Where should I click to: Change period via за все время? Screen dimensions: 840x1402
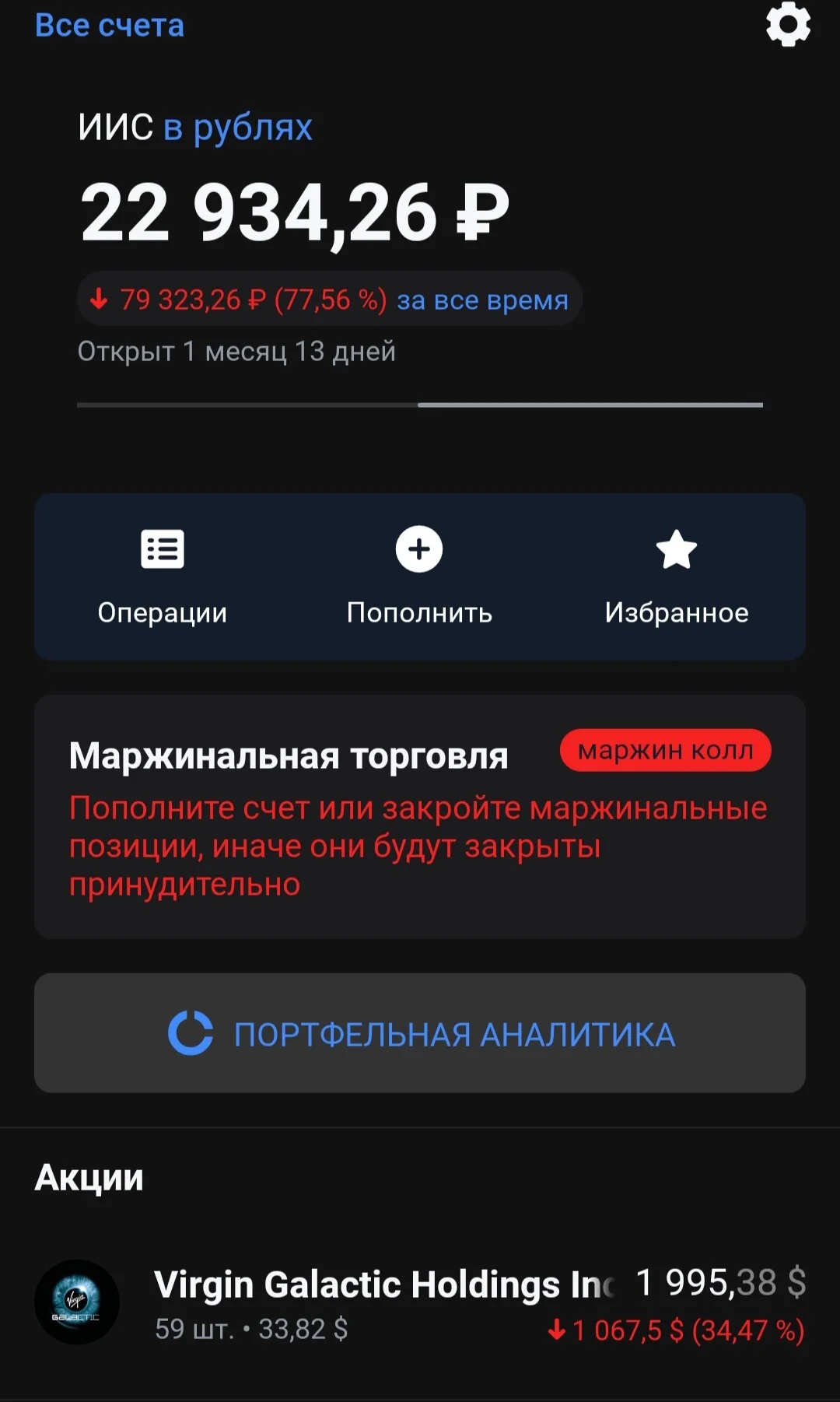pos(482,300)
